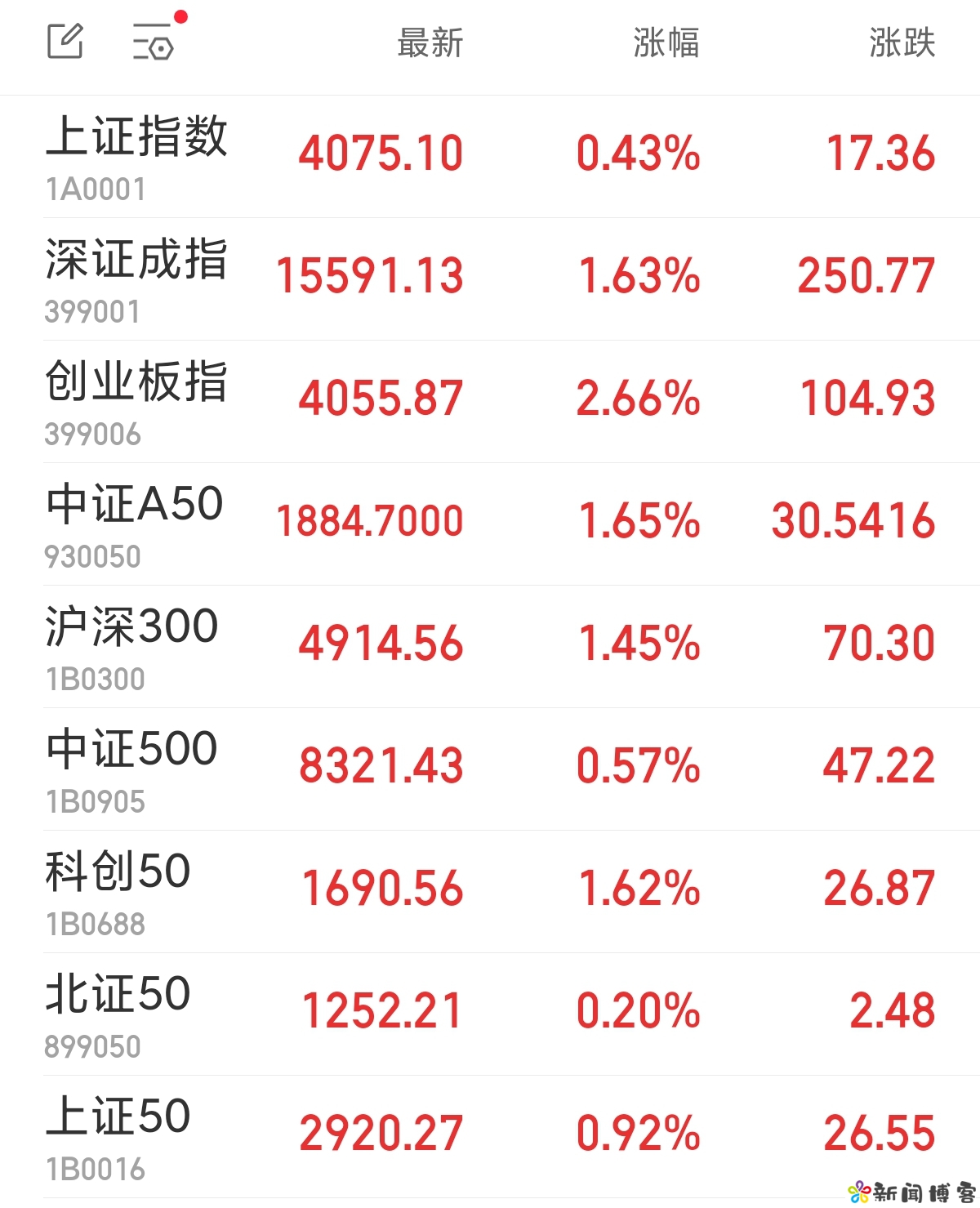Open the list settings icon

point(154,42)
